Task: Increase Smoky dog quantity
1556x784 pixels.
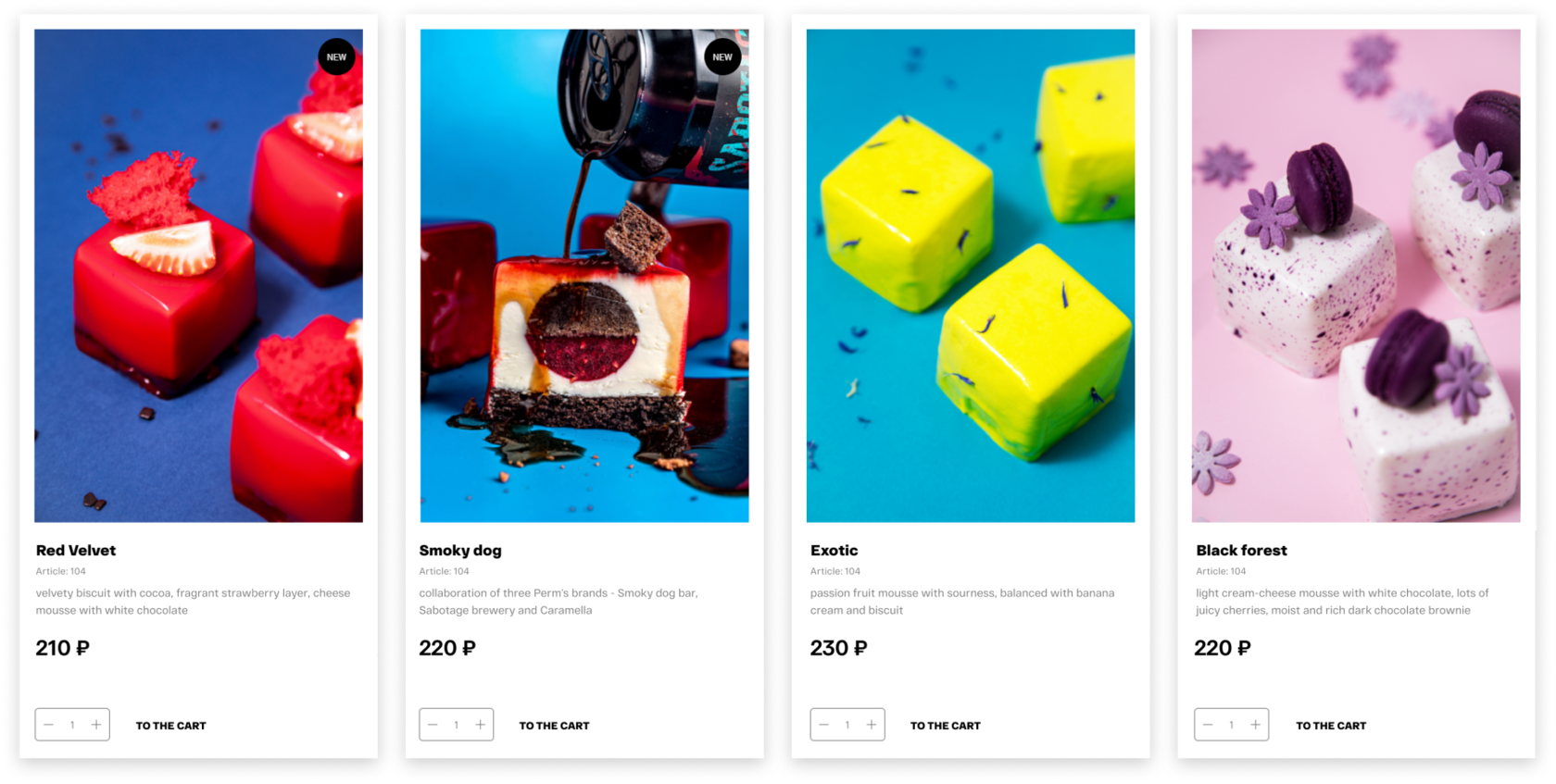Action: coord(480,725)
